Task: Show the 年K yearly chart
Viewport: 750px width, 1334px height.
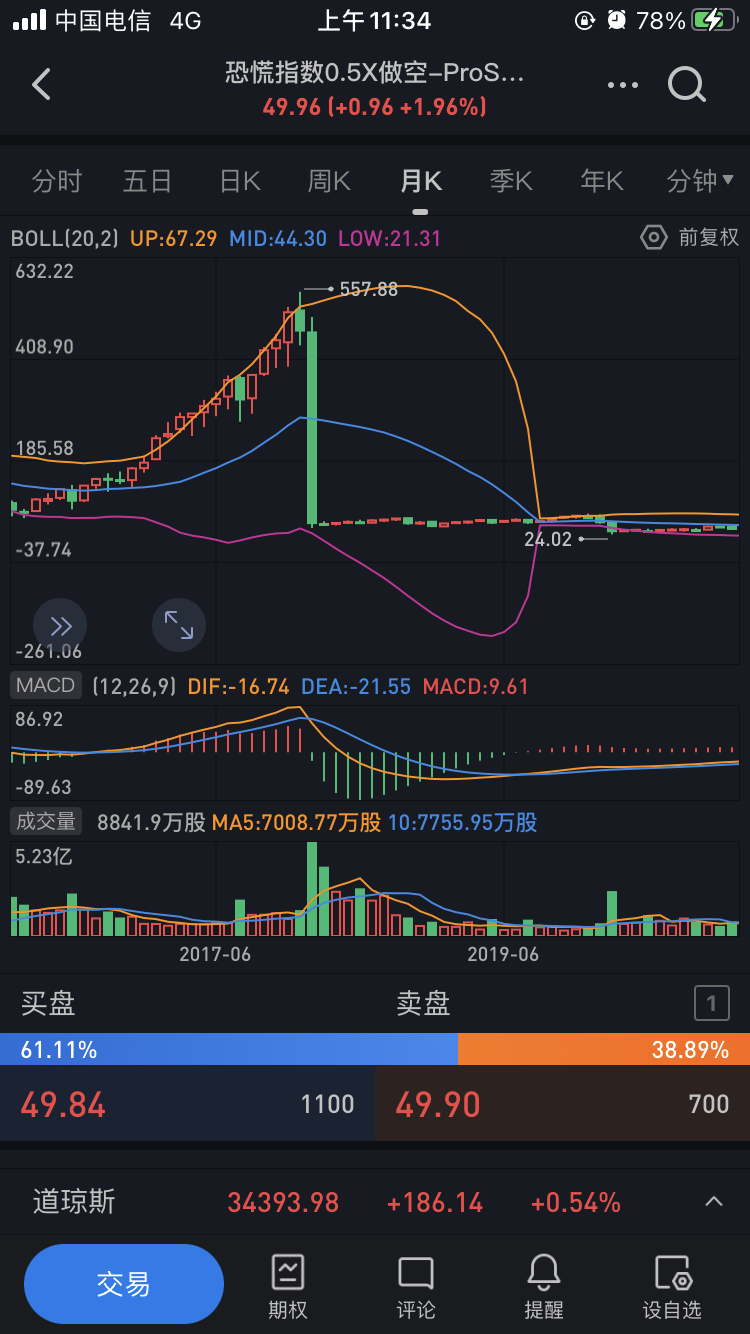Action: pos(602,181)
